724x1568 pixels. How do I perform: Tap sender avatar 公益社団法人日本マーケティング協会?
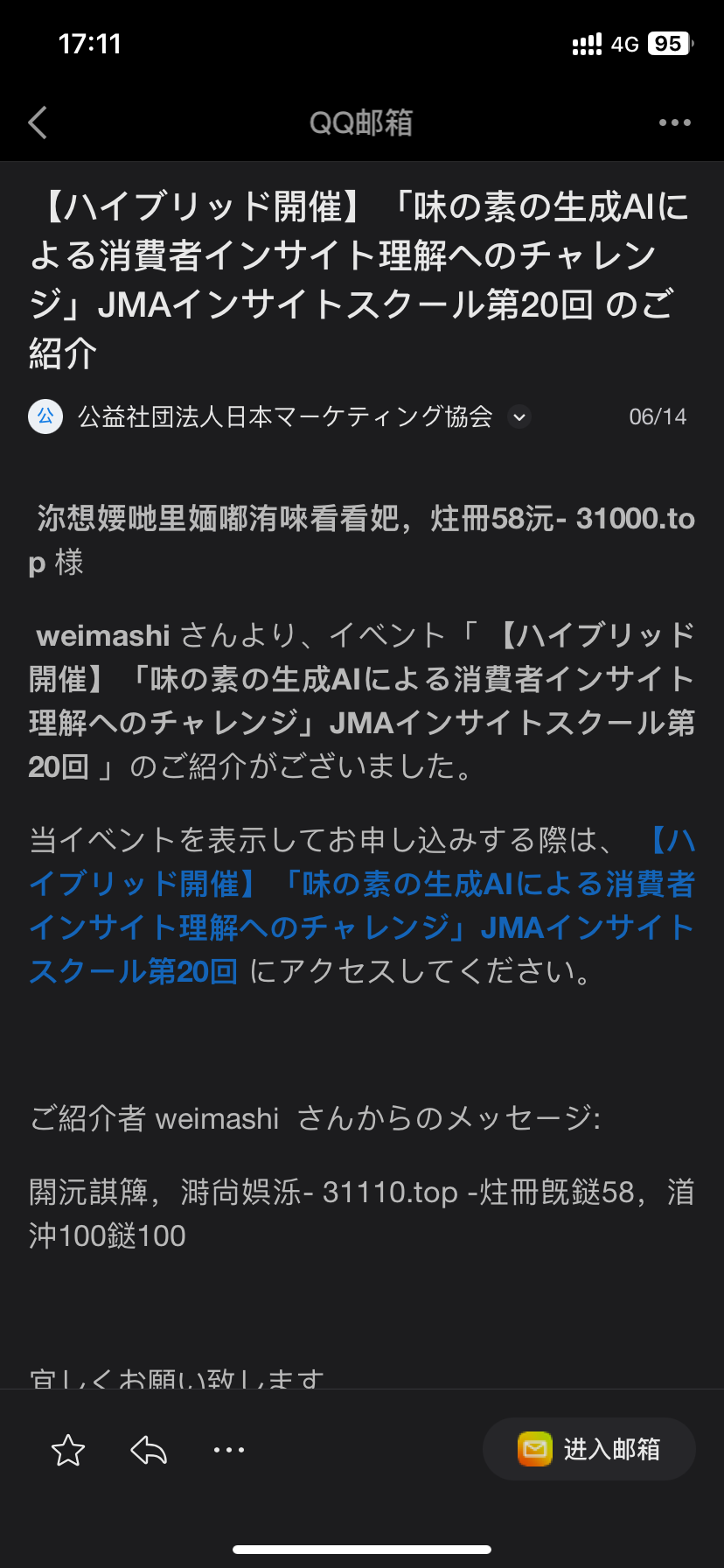tap(45, 416)
